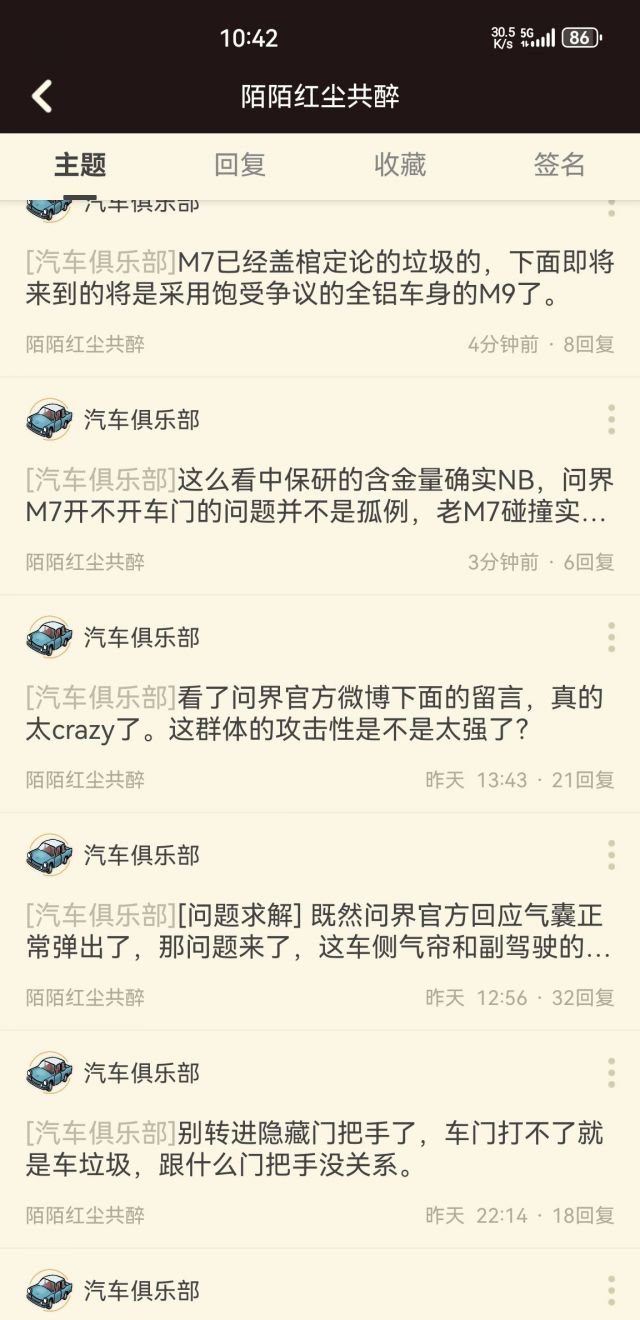
Task: Switch to the 签名 tab
Action: click(x=559, y=165)
